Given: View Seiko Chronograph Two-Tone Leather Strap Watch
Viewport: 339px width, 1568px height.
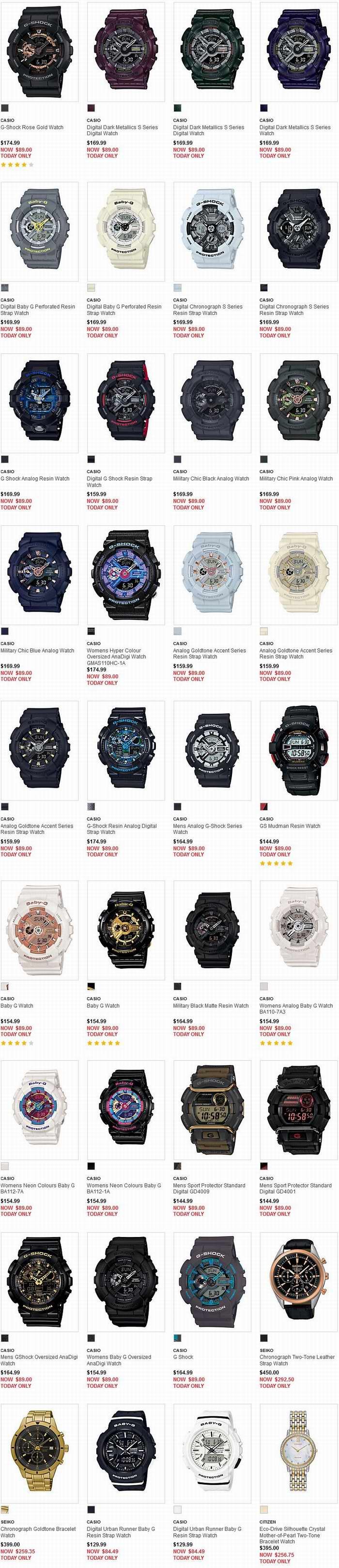Looking at the screenshot, I should click(296, 1359).
